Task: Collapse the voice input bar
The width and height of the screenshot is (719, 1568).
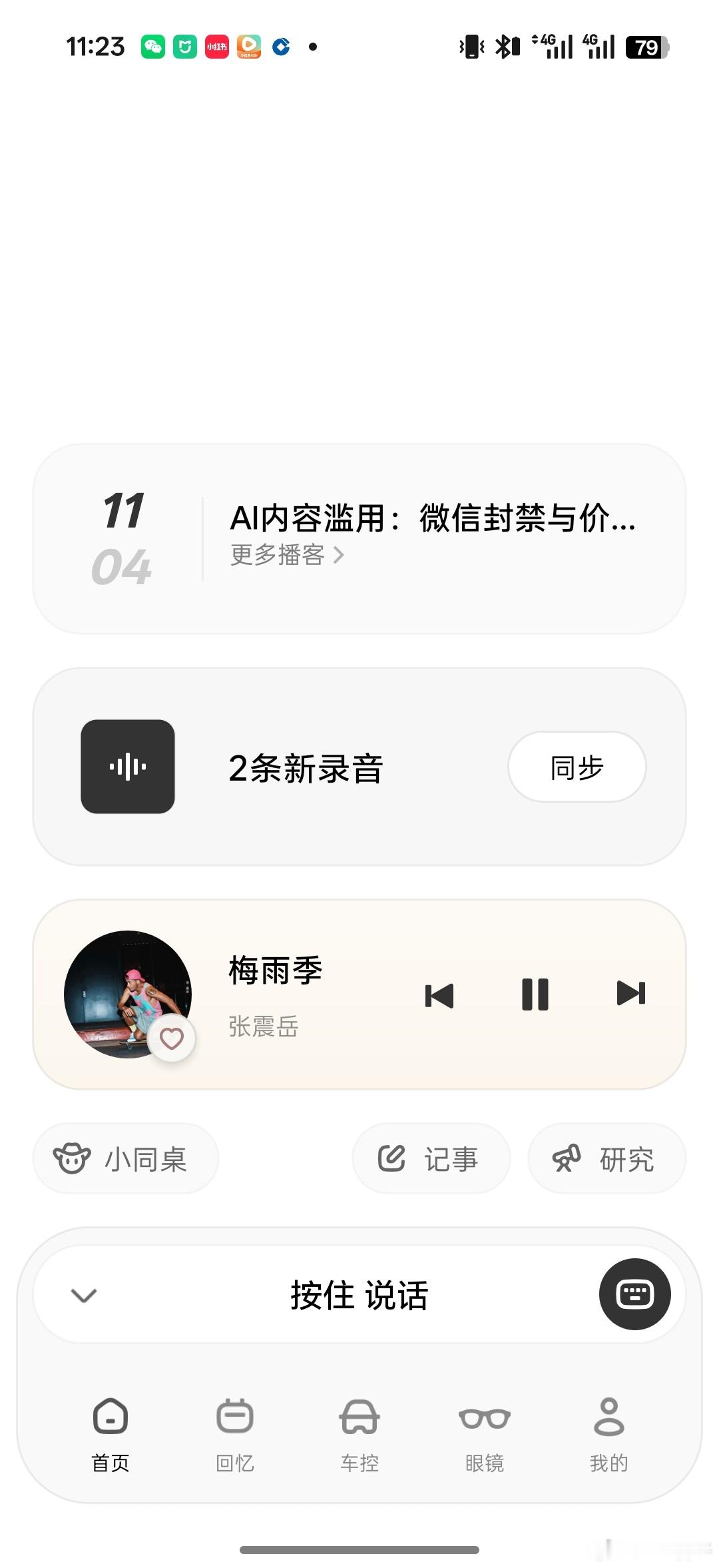Action: tap(82, 1293)
